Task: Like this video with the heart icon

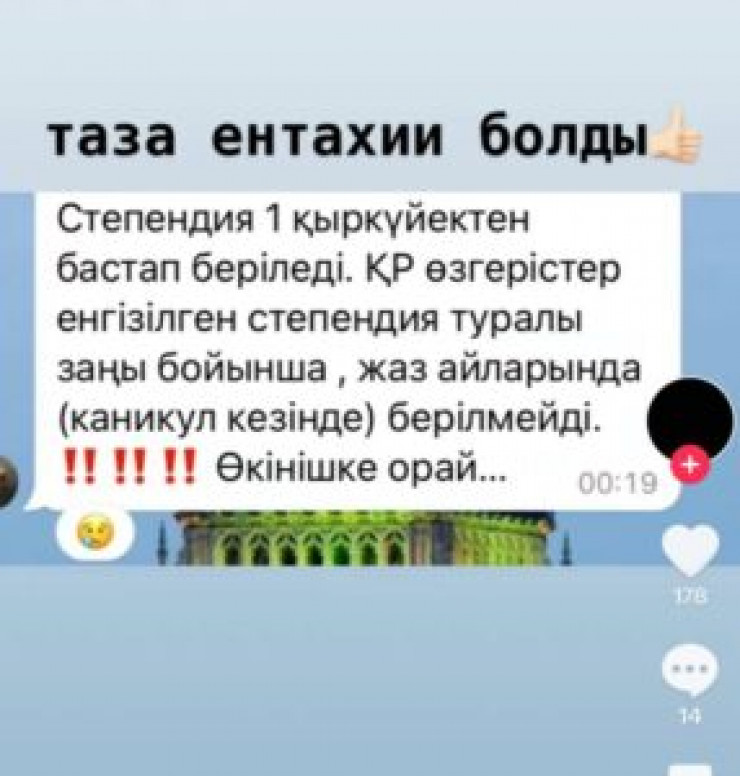Action: (x=691, y=551)
